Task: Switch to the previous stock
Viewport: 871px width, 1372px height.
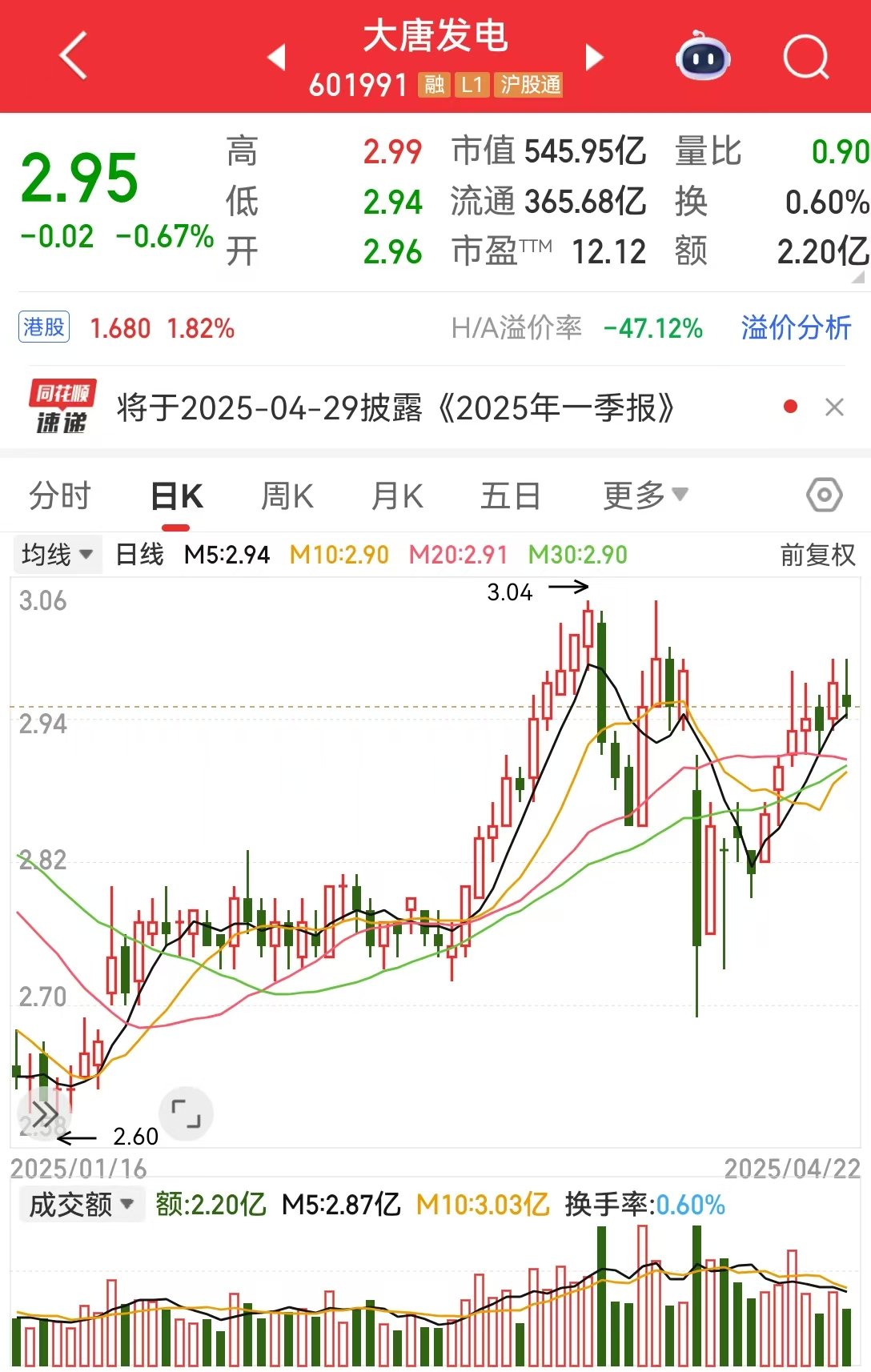Action: pos(276,58)
